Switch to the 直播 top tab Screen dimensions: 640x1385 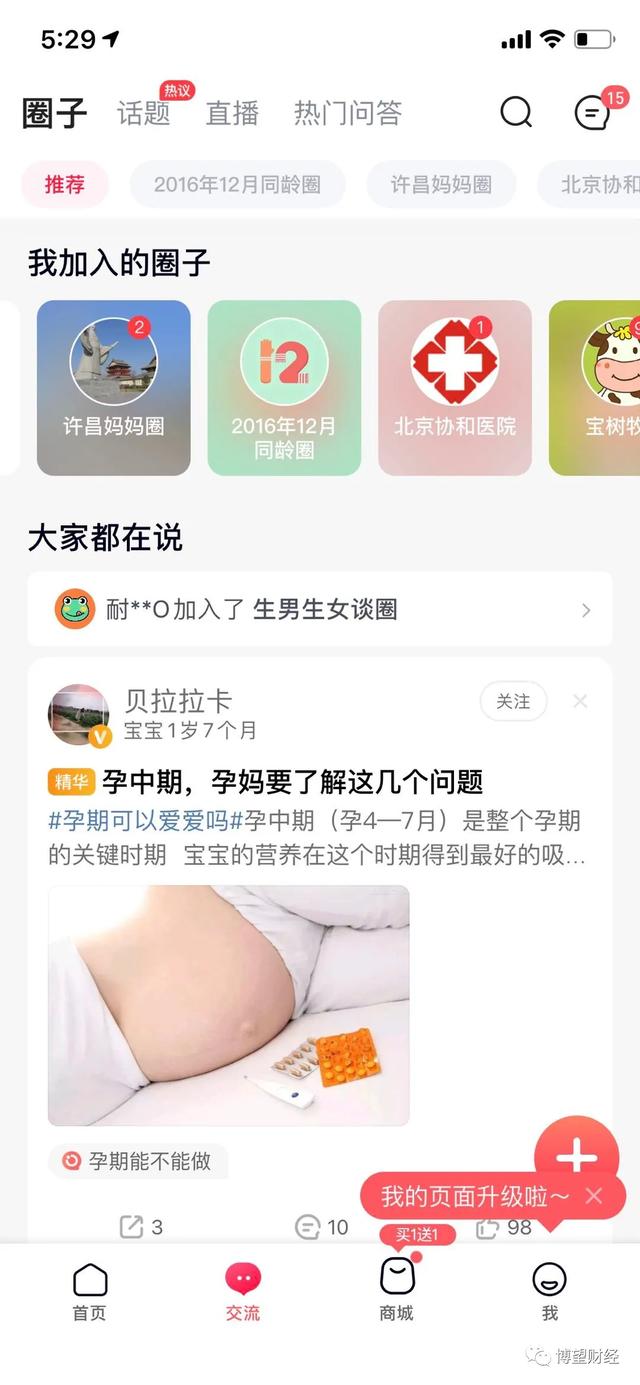click(233, 113)
